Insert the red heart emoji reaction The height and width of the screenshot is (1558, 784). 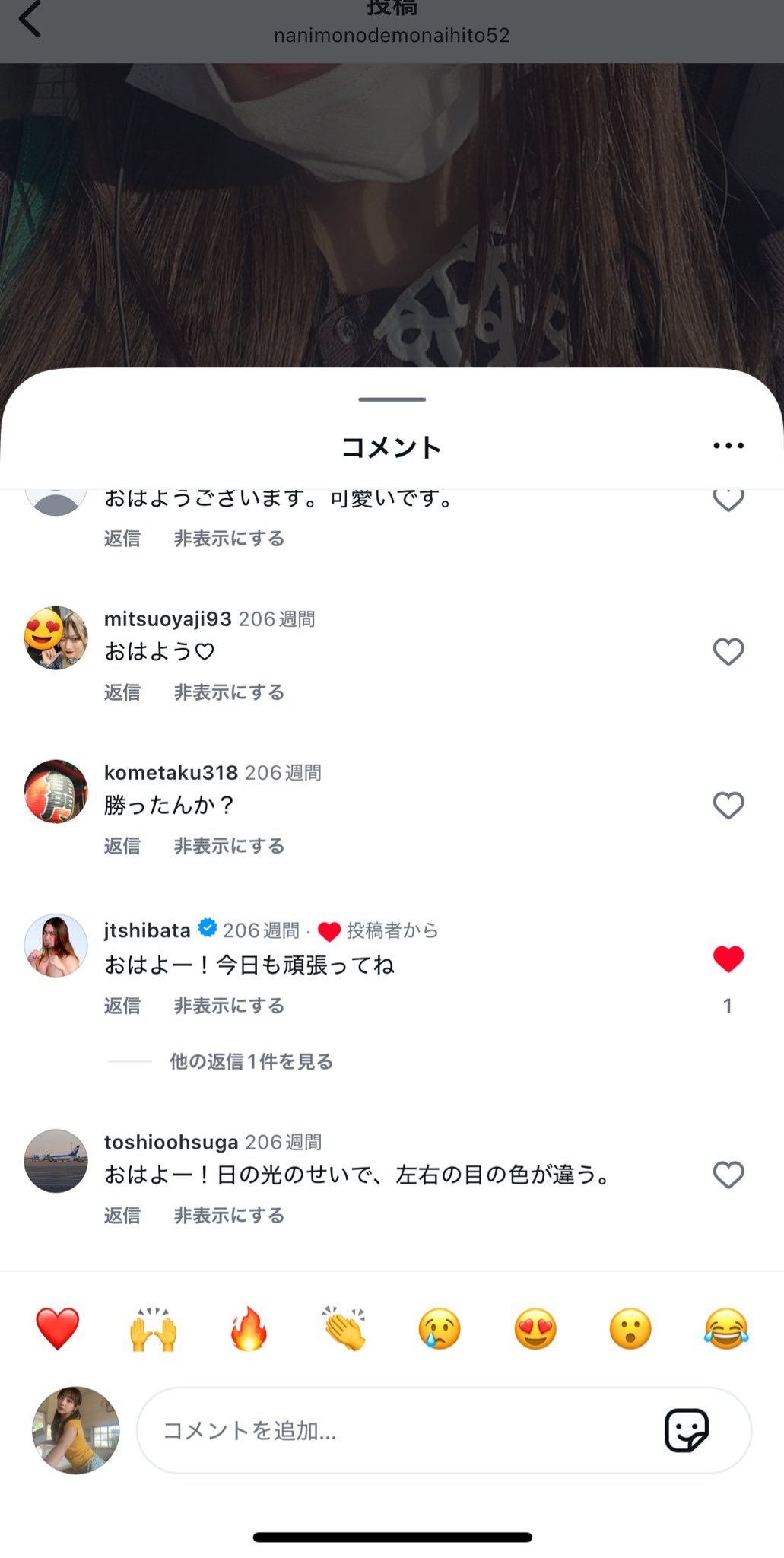(58, 1329)
